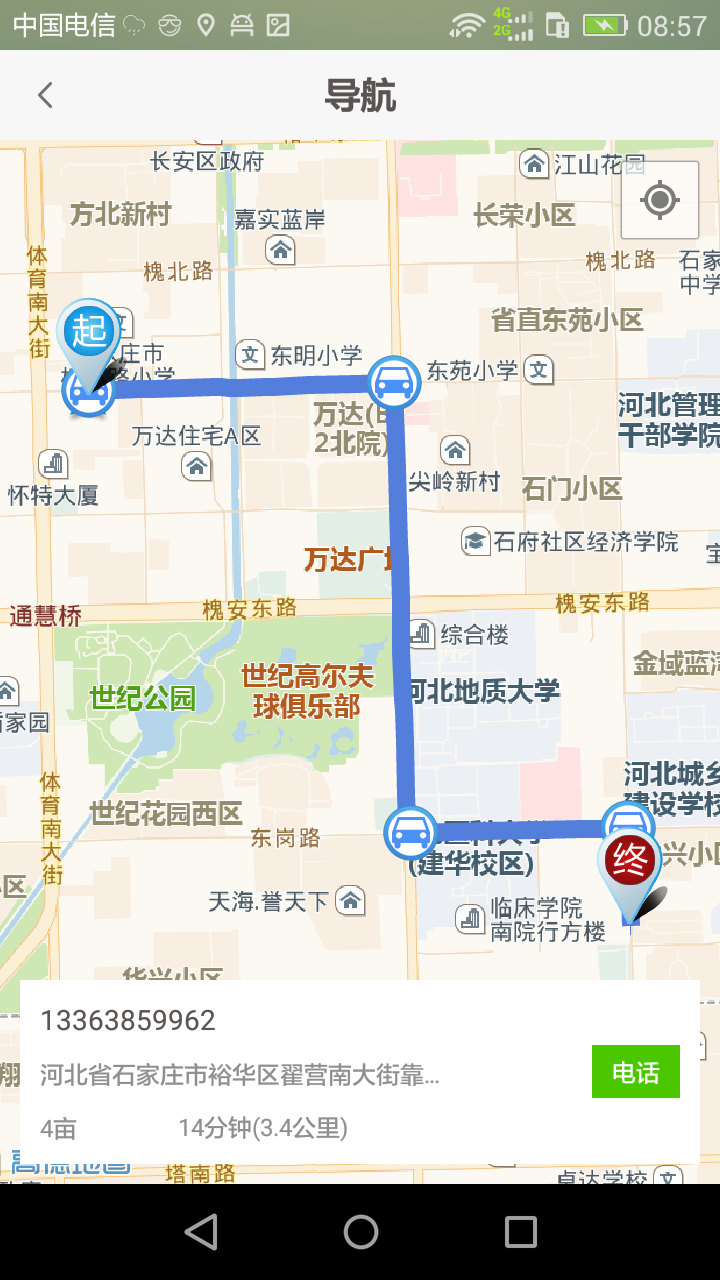Go back using the header arrow
The height and width of the screenshot is (1280, 720).
45,95
